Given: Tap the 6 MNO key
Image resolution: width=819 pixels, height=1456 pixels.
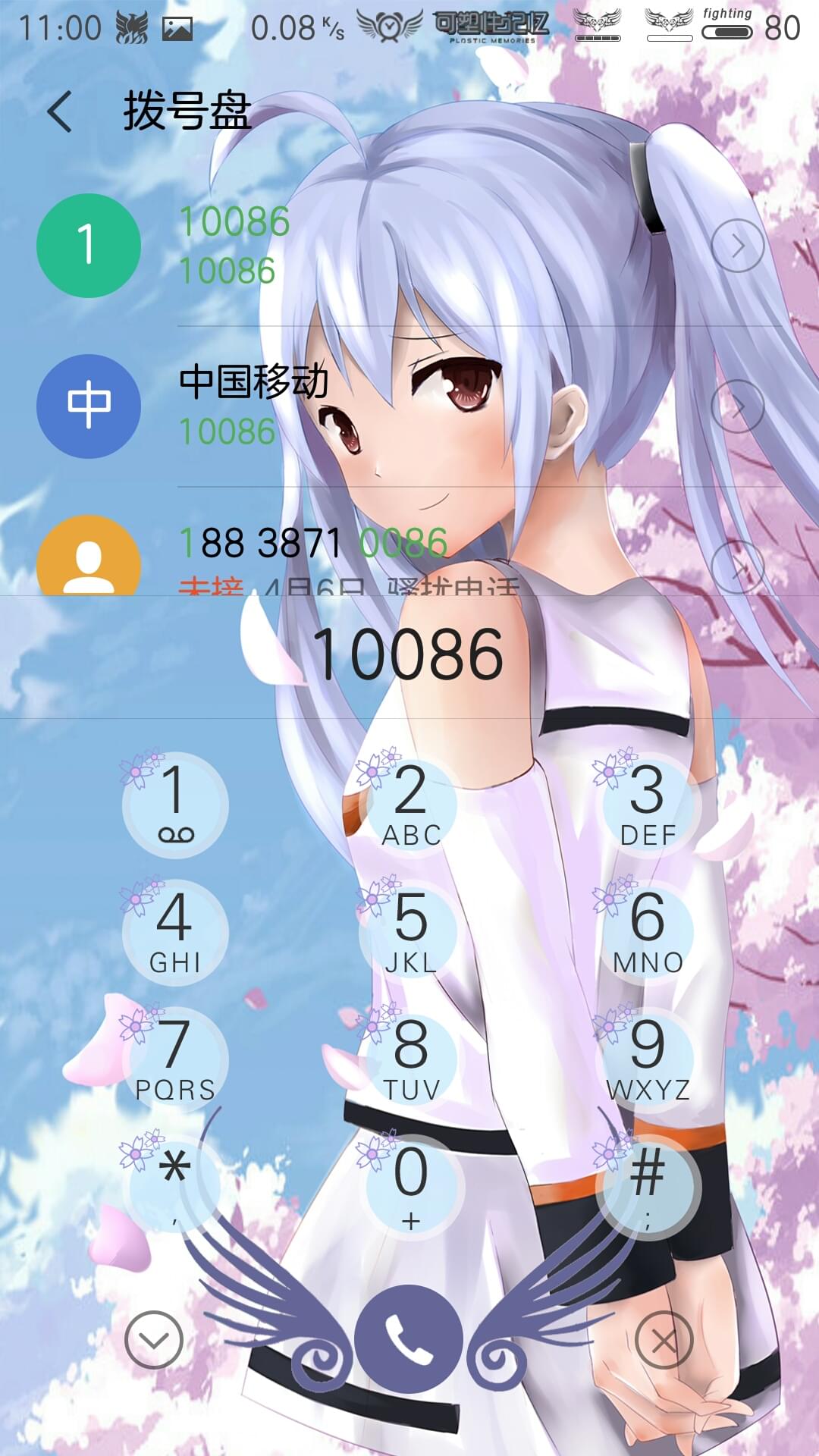Looking at the screenshot, I should [x=648, y=933].
